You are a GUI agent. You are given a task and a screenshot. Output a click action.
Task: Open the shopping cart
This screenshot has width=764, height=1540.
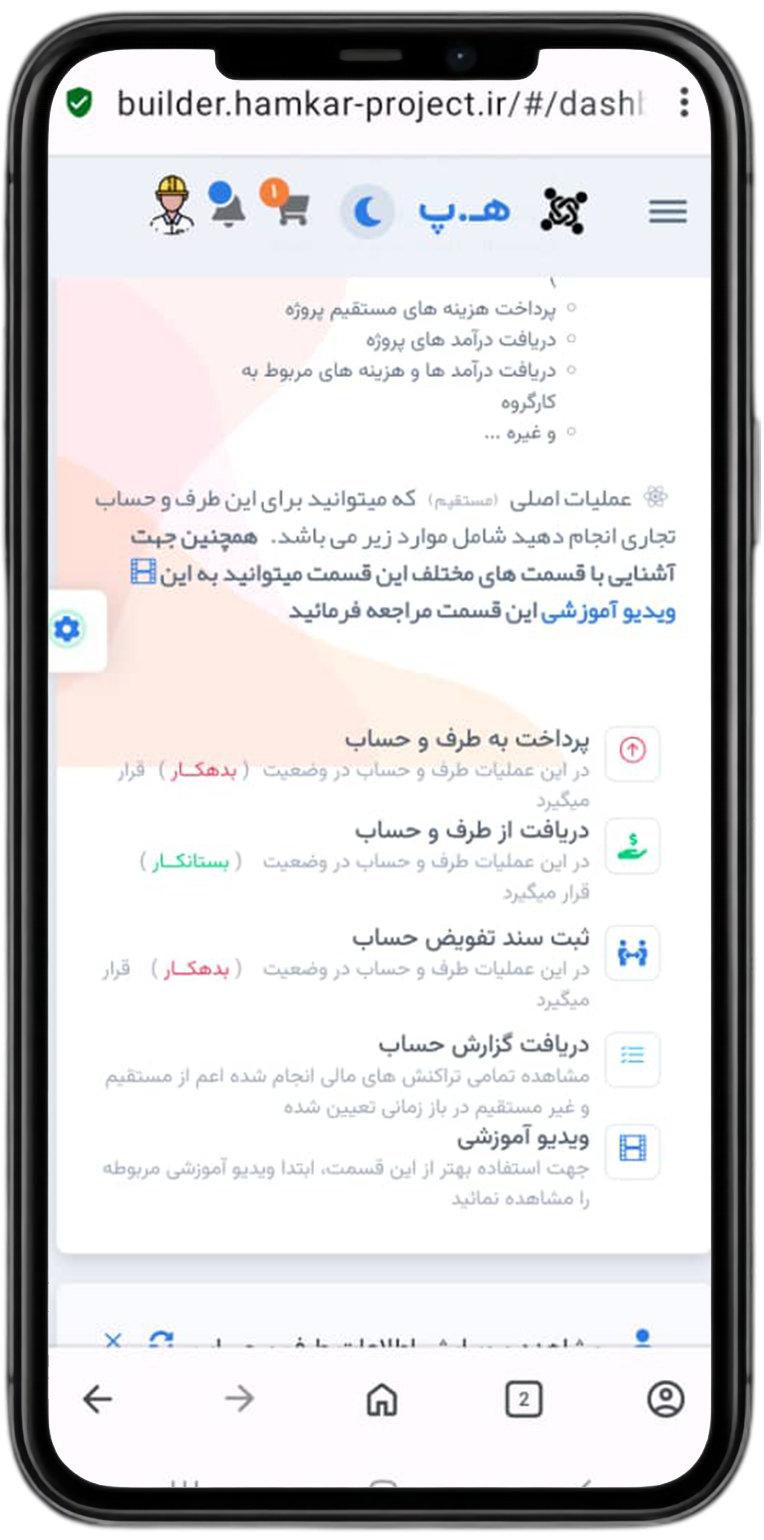(x=289, y=205)
